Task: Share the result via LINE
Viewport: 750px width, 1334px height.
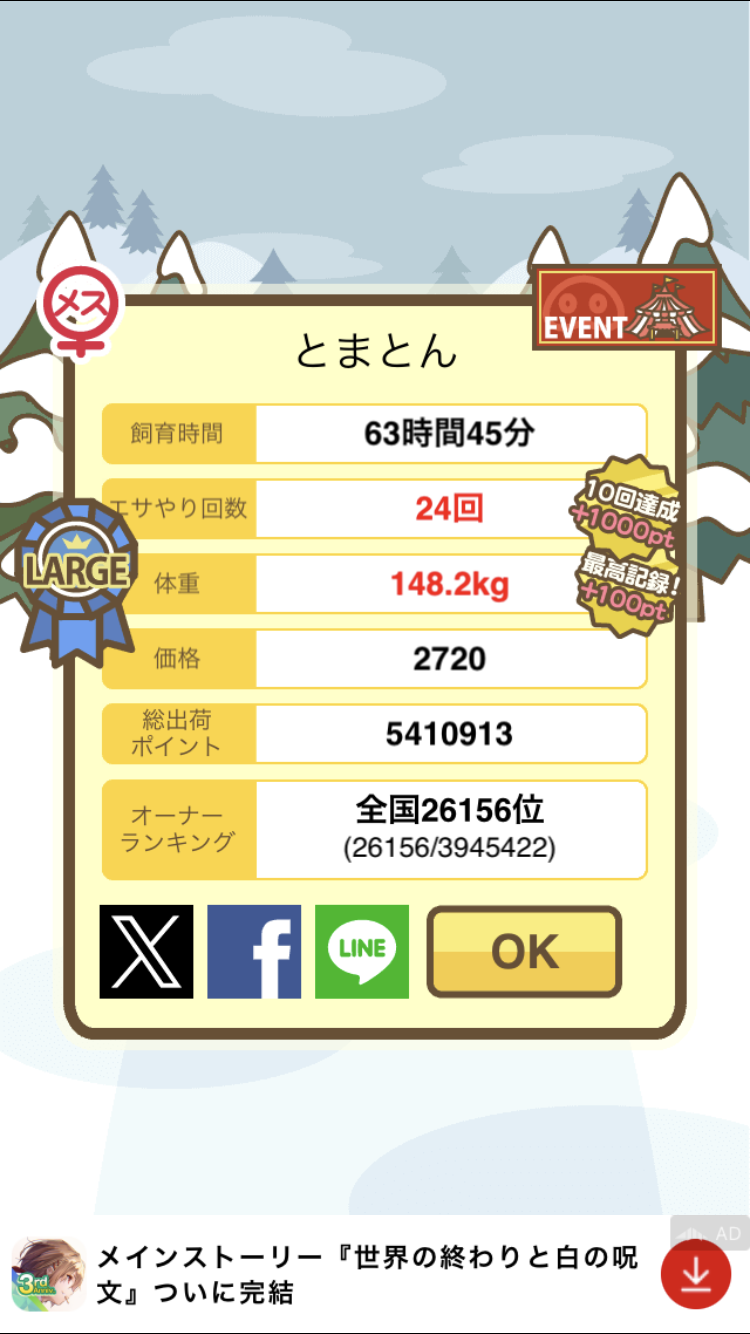Action: coord(362,952)
